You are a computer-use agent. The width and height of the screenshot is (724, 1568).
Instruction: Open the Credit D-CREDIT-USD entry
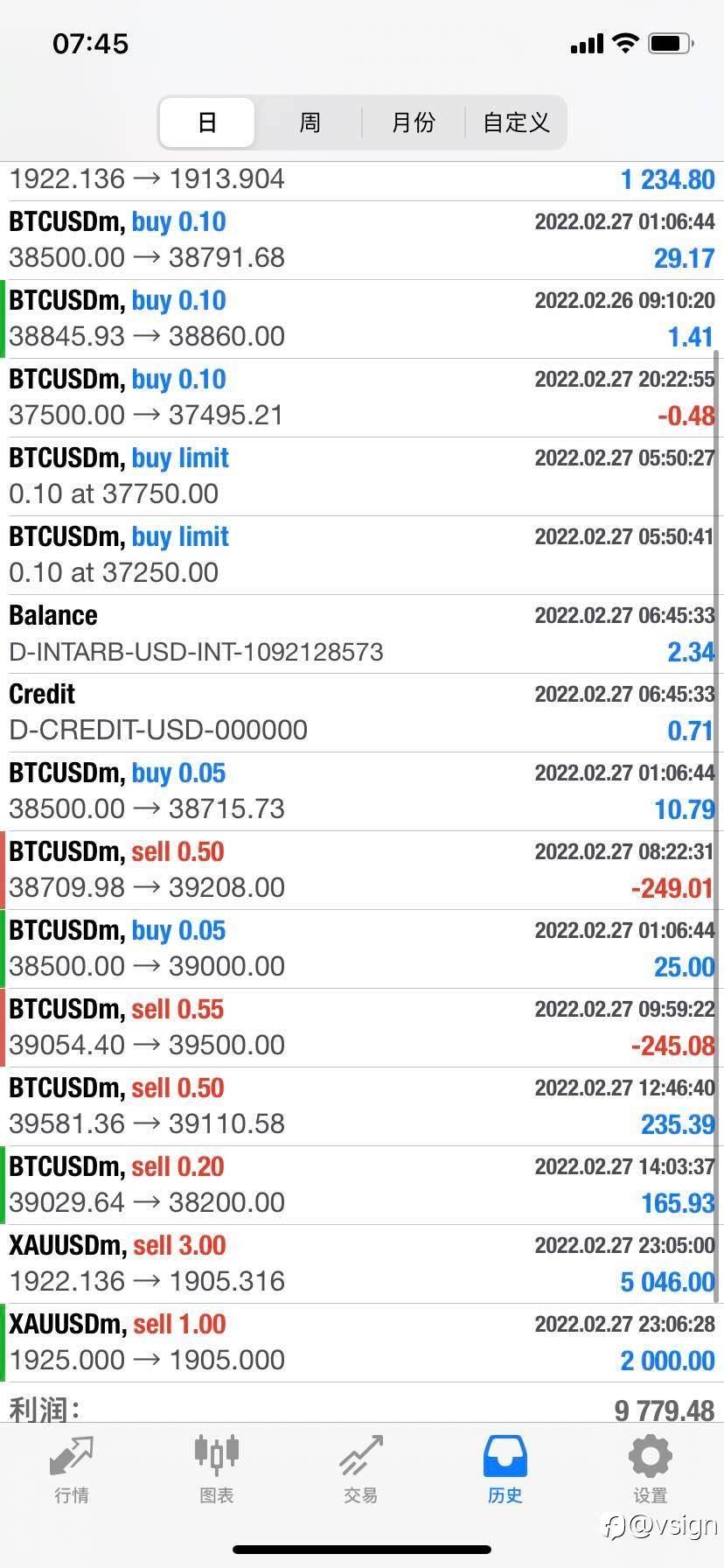tap(362, 713)
